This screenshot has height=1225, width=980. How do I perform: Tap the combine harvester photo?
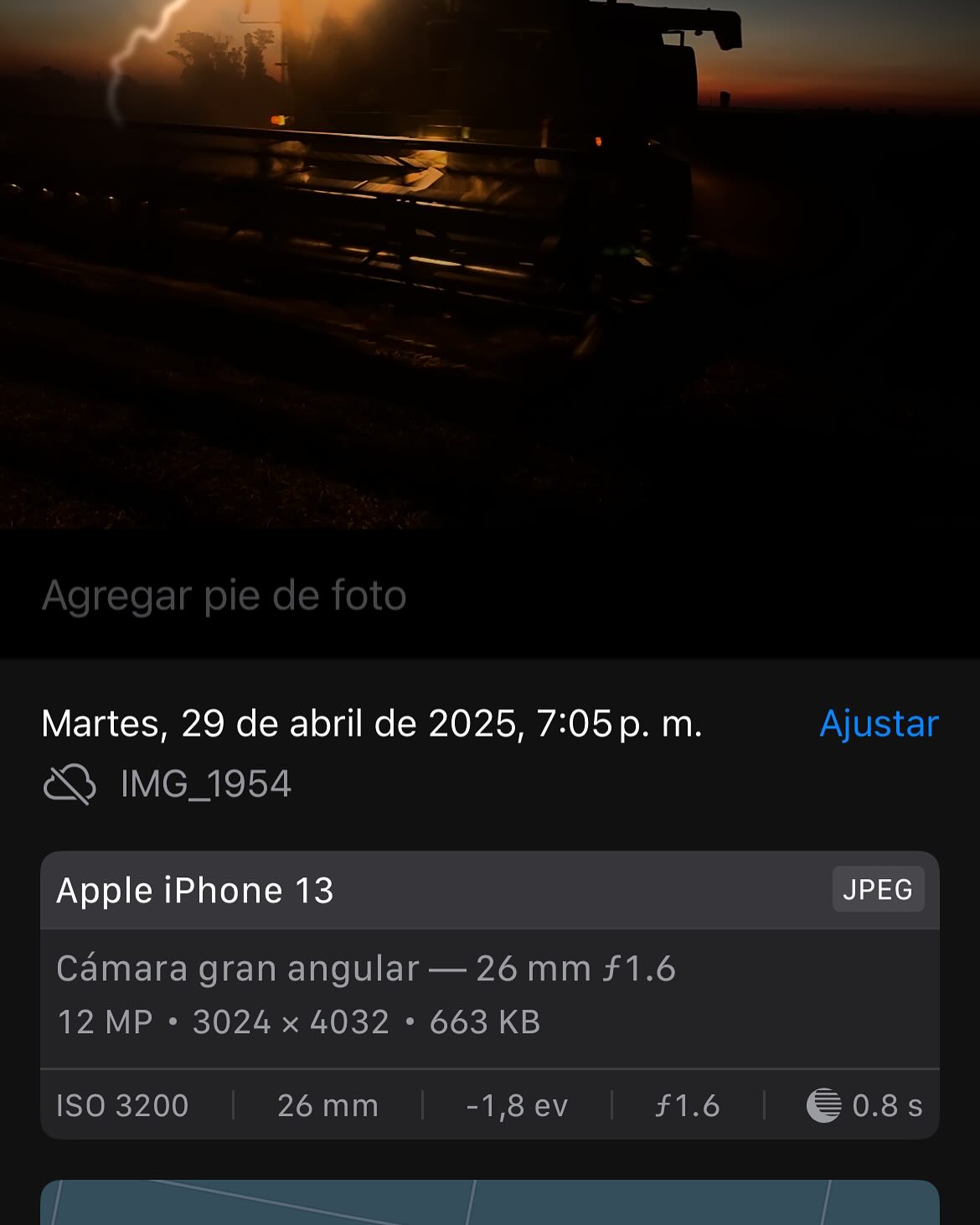click(x=490, y=251)
